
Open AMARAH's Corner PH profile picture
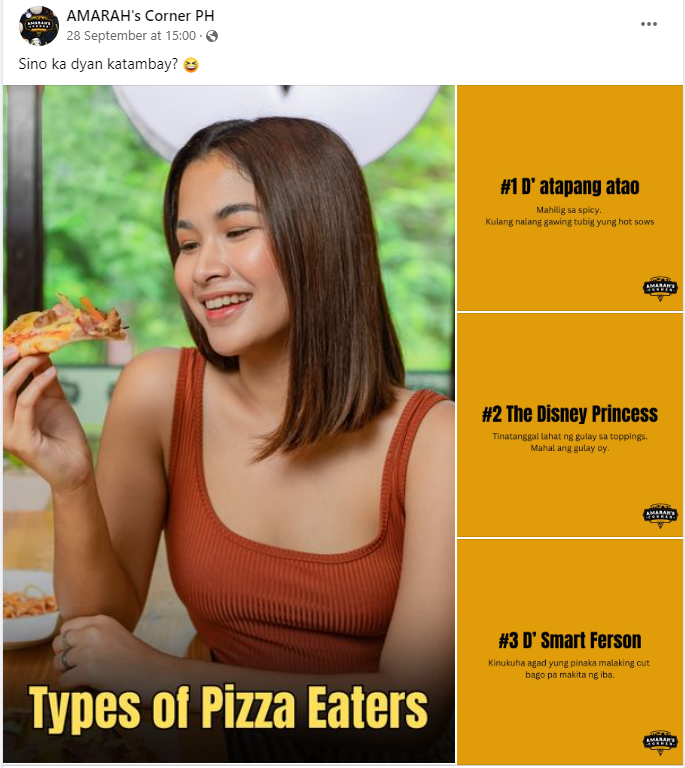pos(38,25)
